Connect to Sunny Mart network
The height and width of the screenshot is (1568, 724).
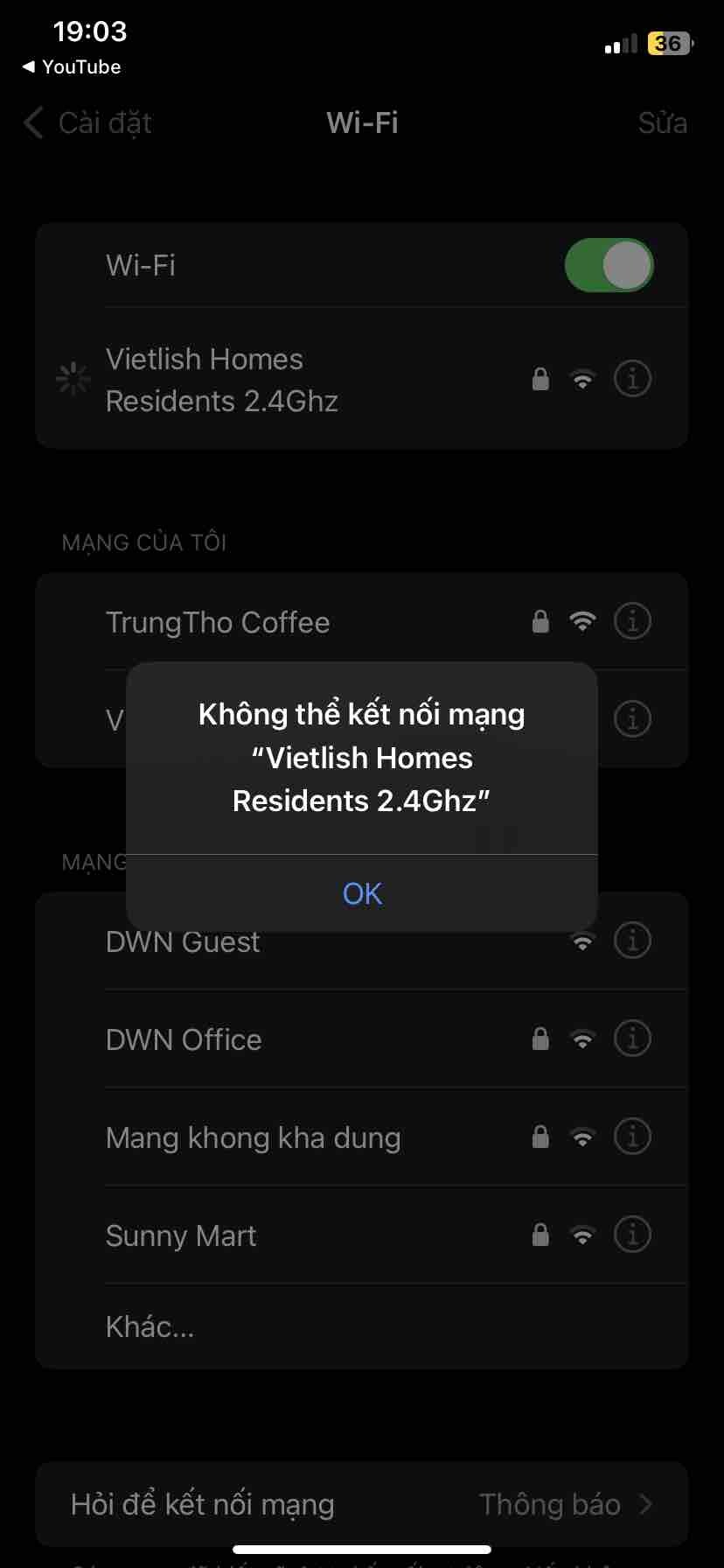click(181, 1235)
